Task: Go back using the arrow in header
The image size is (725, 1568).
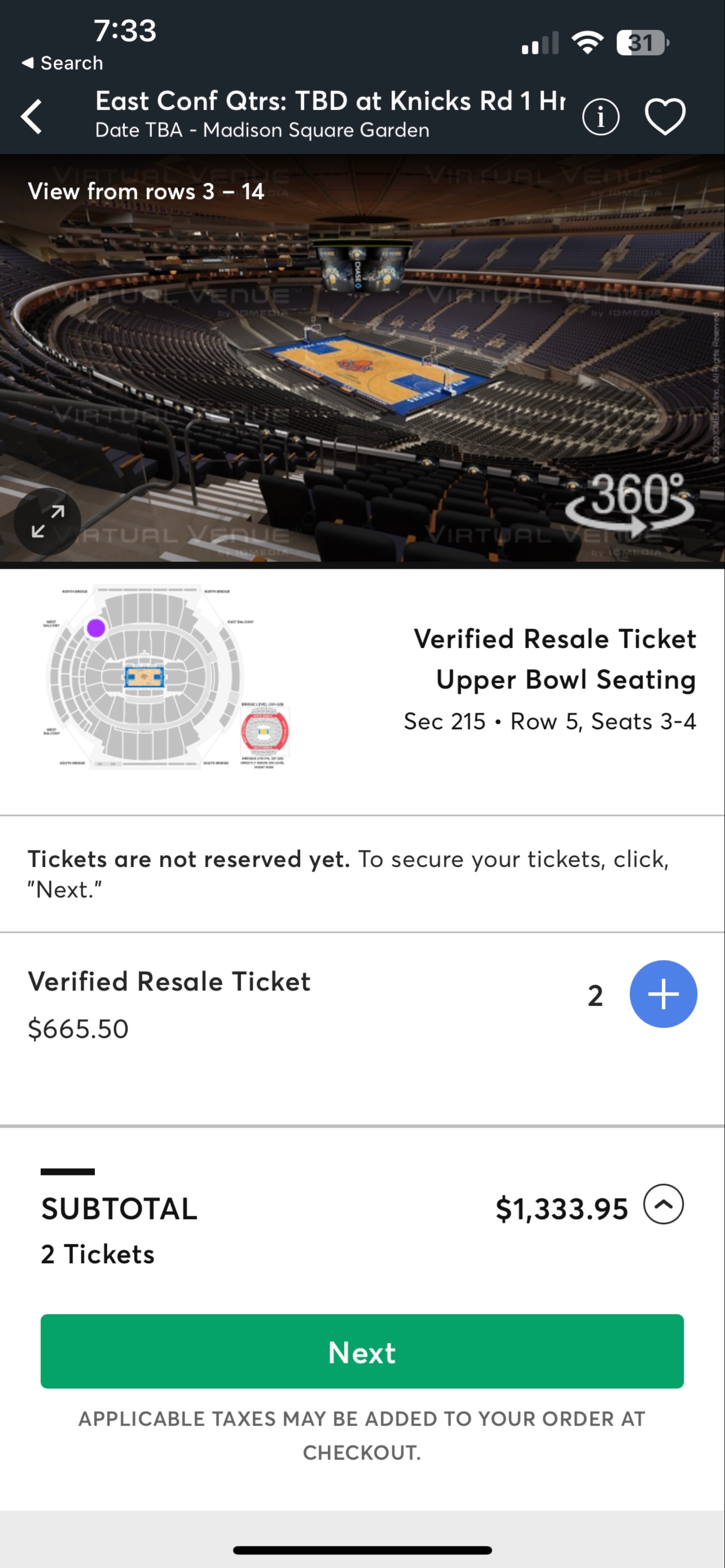Action: coord(32,116)
